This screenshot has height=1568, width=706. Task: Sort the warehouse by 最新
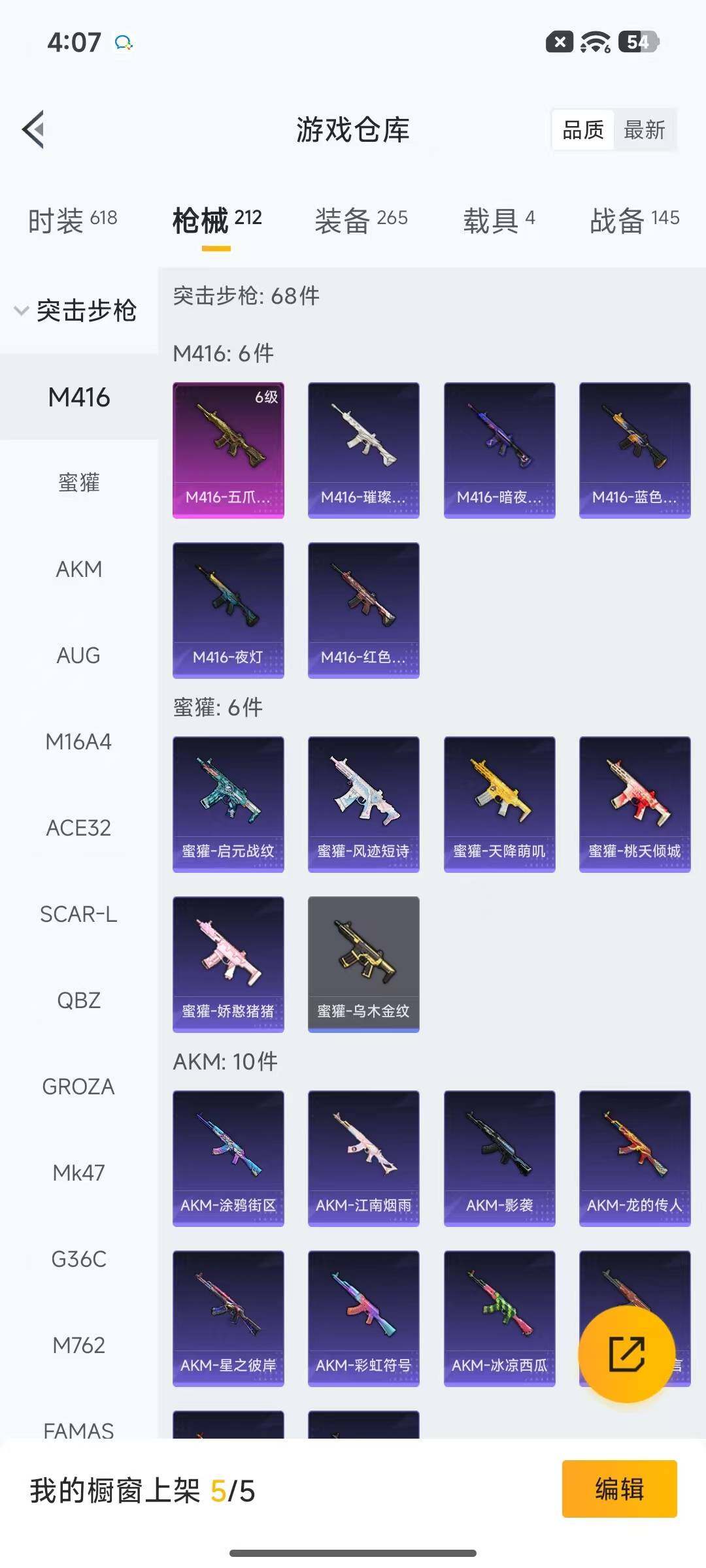(x=644, y=130)
